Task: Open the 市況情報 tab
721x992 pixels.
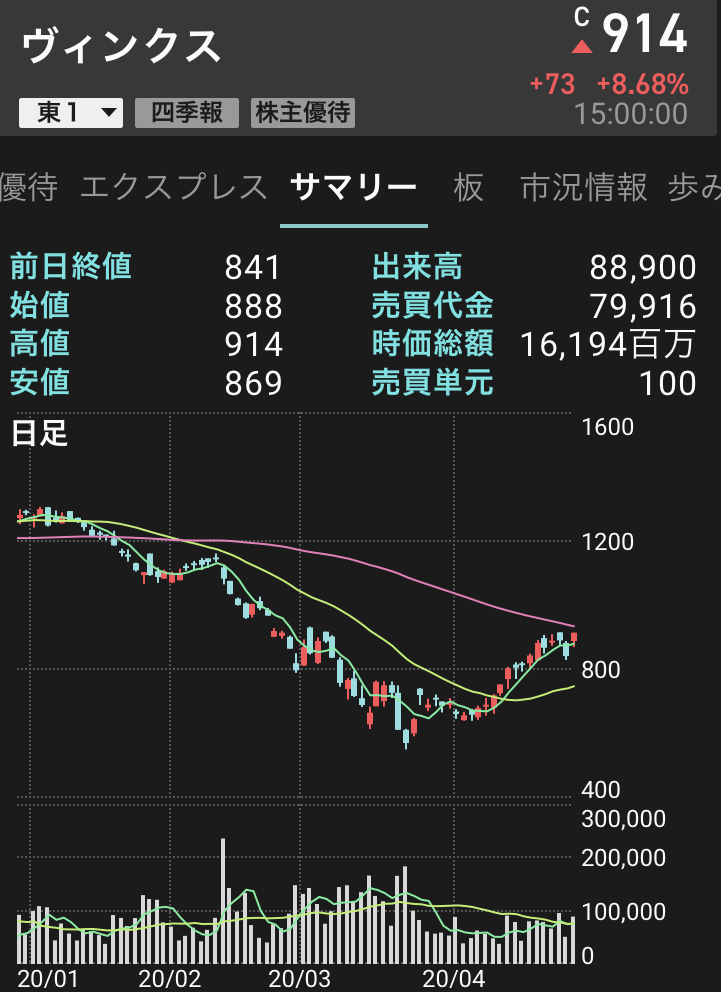Action: (x=584, y=187)
